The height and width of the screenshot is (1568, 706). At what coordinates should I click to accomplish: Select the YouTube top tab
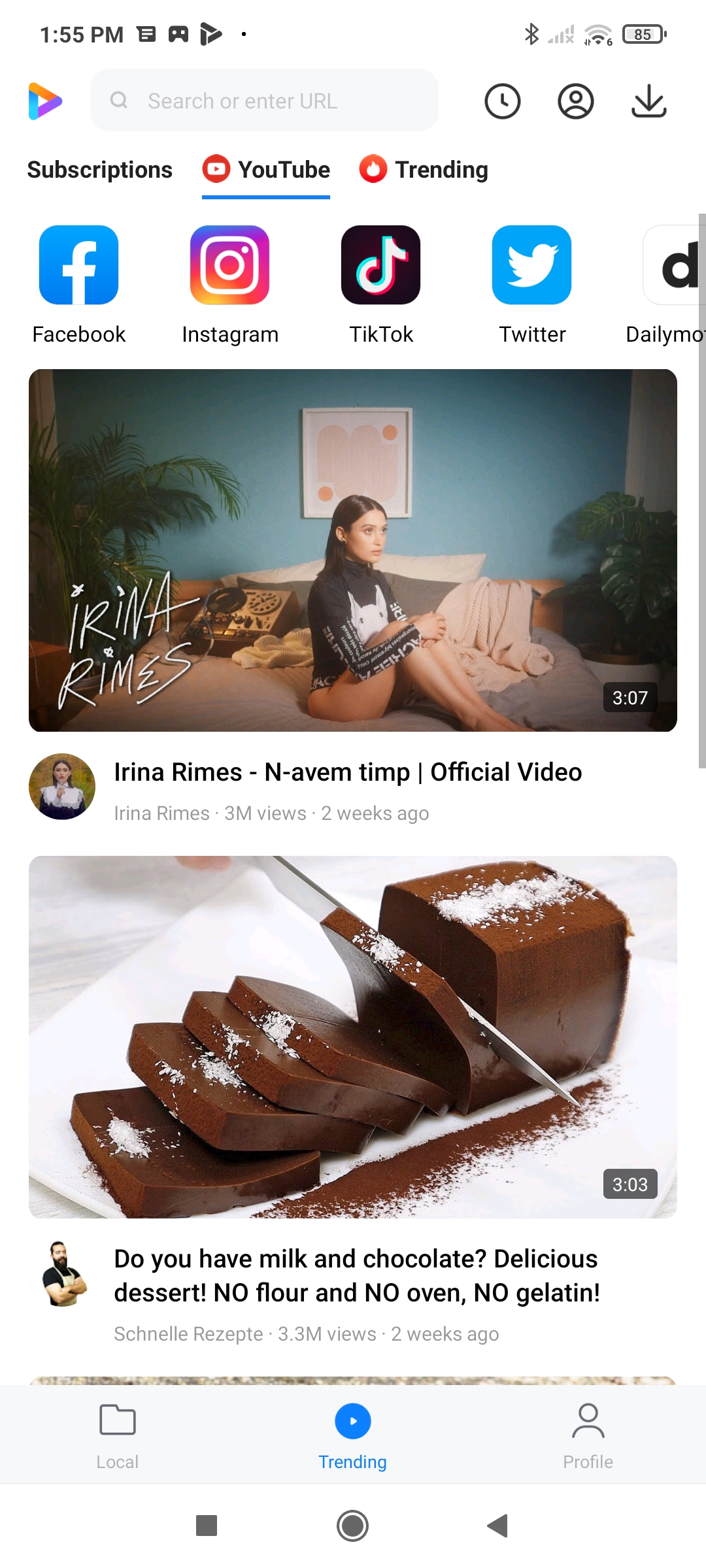(266, 170)
